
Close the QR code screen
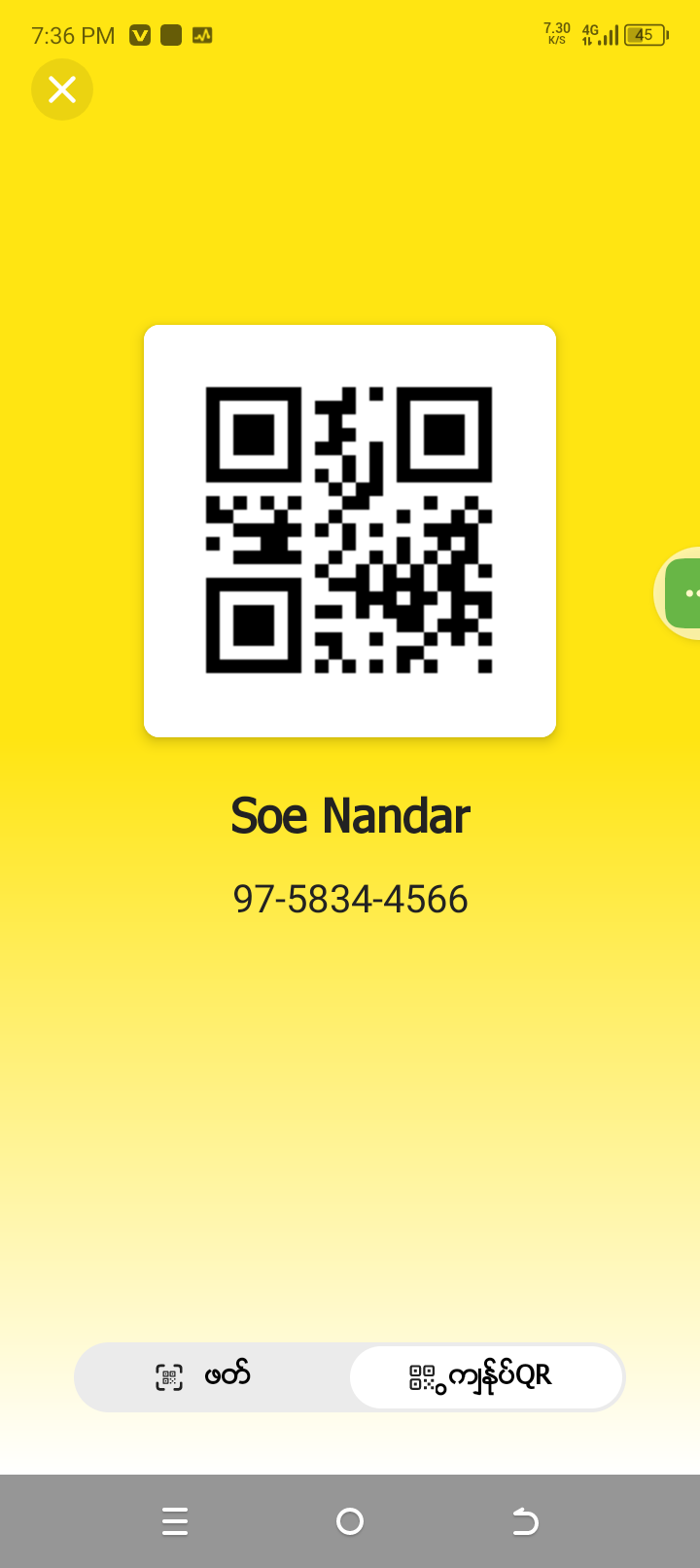click(62, 89)
